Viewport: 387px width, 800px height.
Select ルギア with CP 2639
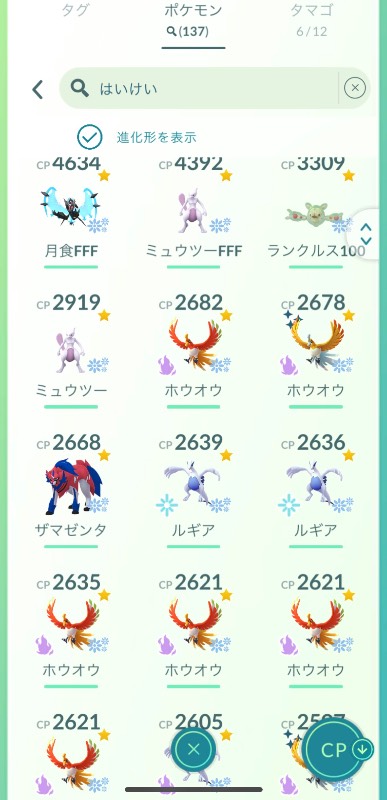pyautogui.click(x=193, y=491)
